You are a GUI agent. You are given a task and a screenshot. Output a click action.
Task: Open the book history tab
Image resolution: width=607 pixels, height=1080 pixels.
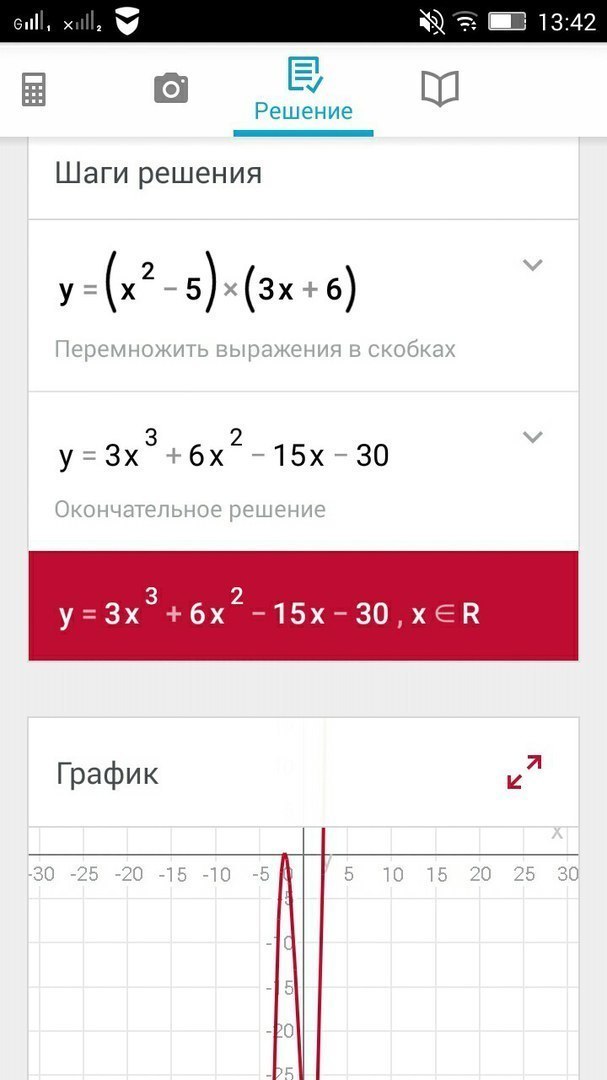[440, 90]
